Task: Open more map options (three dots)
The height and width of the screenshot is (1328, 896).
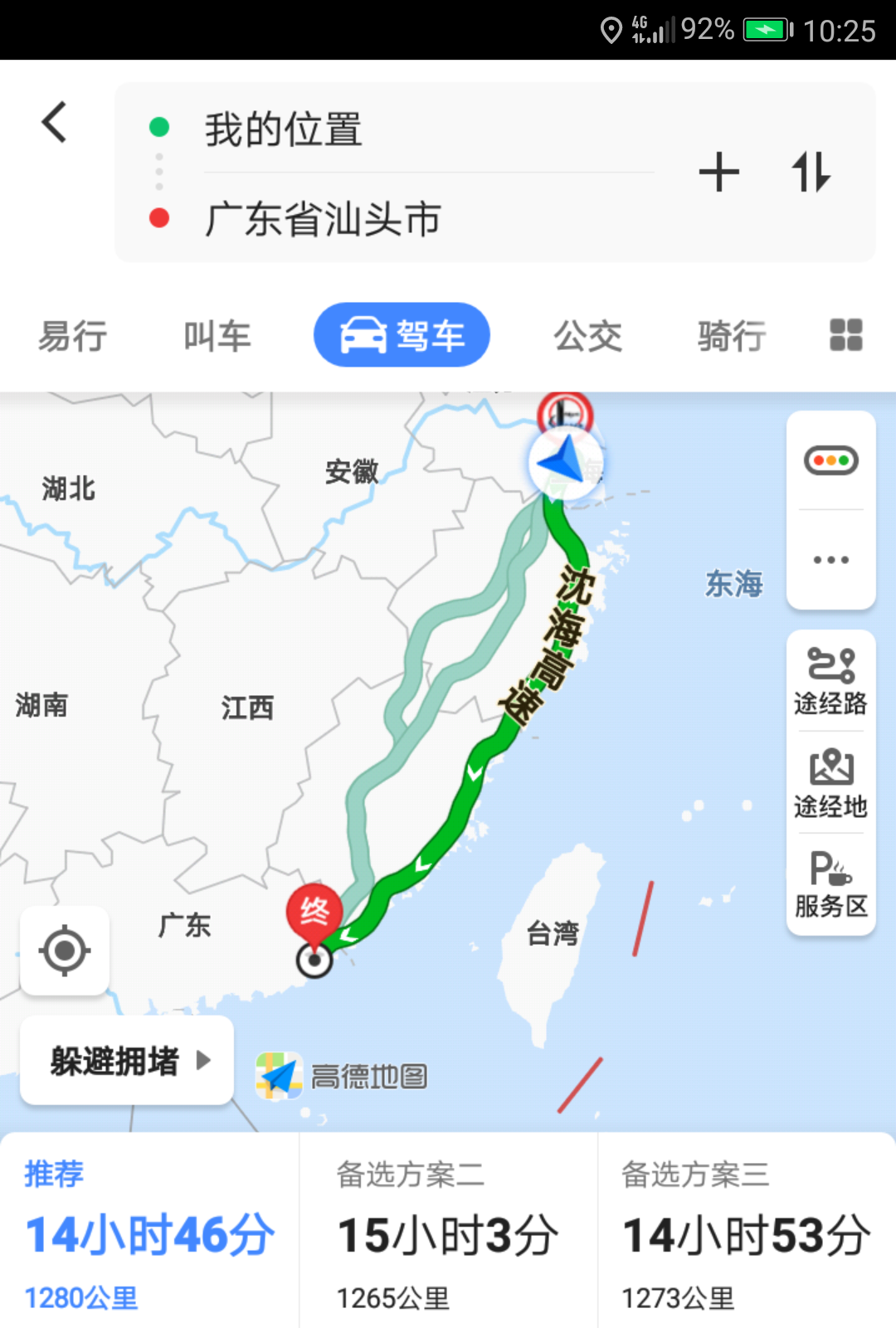Action: pos(830,560)
